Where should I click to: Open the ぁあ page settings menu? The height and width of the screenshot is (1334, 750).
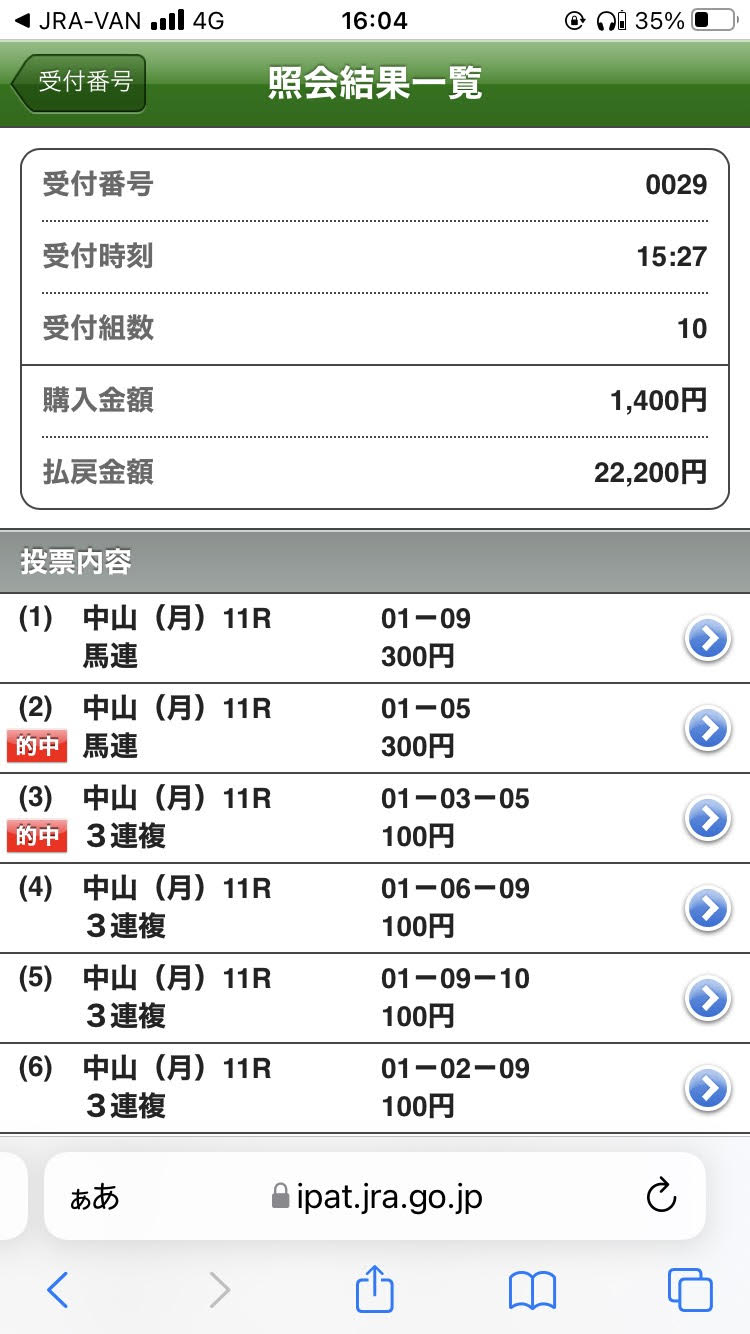point(94,1197)
